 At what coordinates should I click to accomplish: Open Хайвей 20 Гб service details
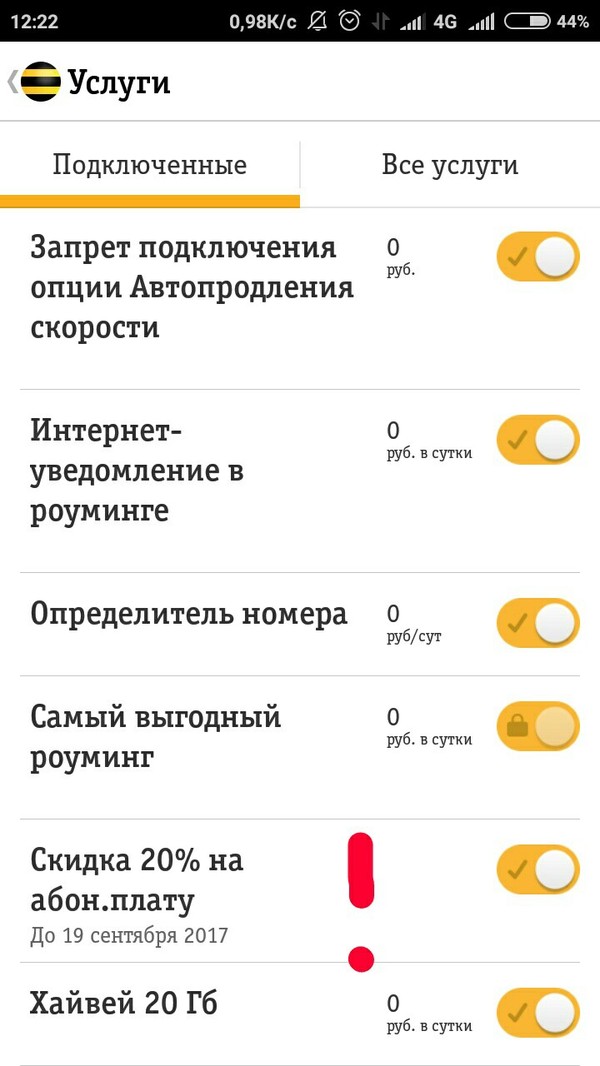pyautogui.click(x=123, y=1003)
